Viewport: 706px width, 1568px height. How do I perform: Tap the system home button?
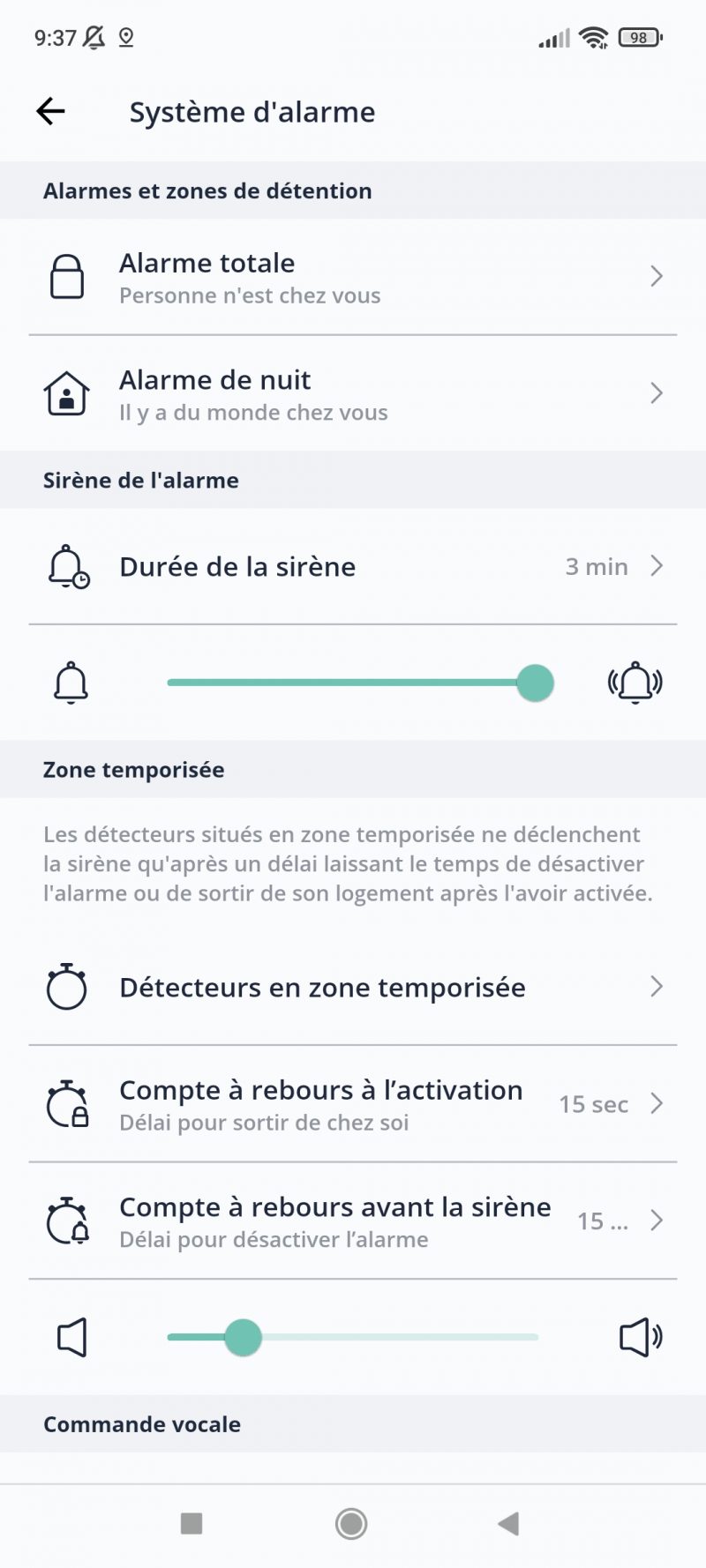tap(351, 1523)
